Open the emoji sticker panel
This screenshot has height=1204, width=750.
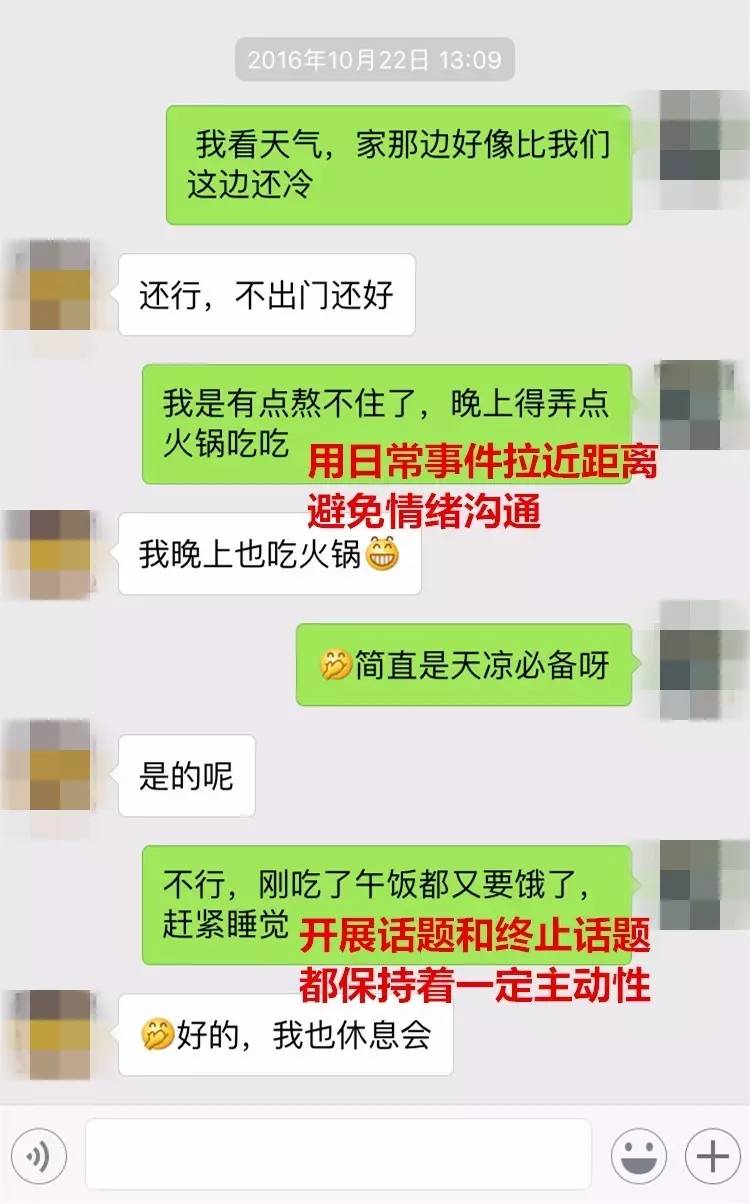click(638, 1158)
